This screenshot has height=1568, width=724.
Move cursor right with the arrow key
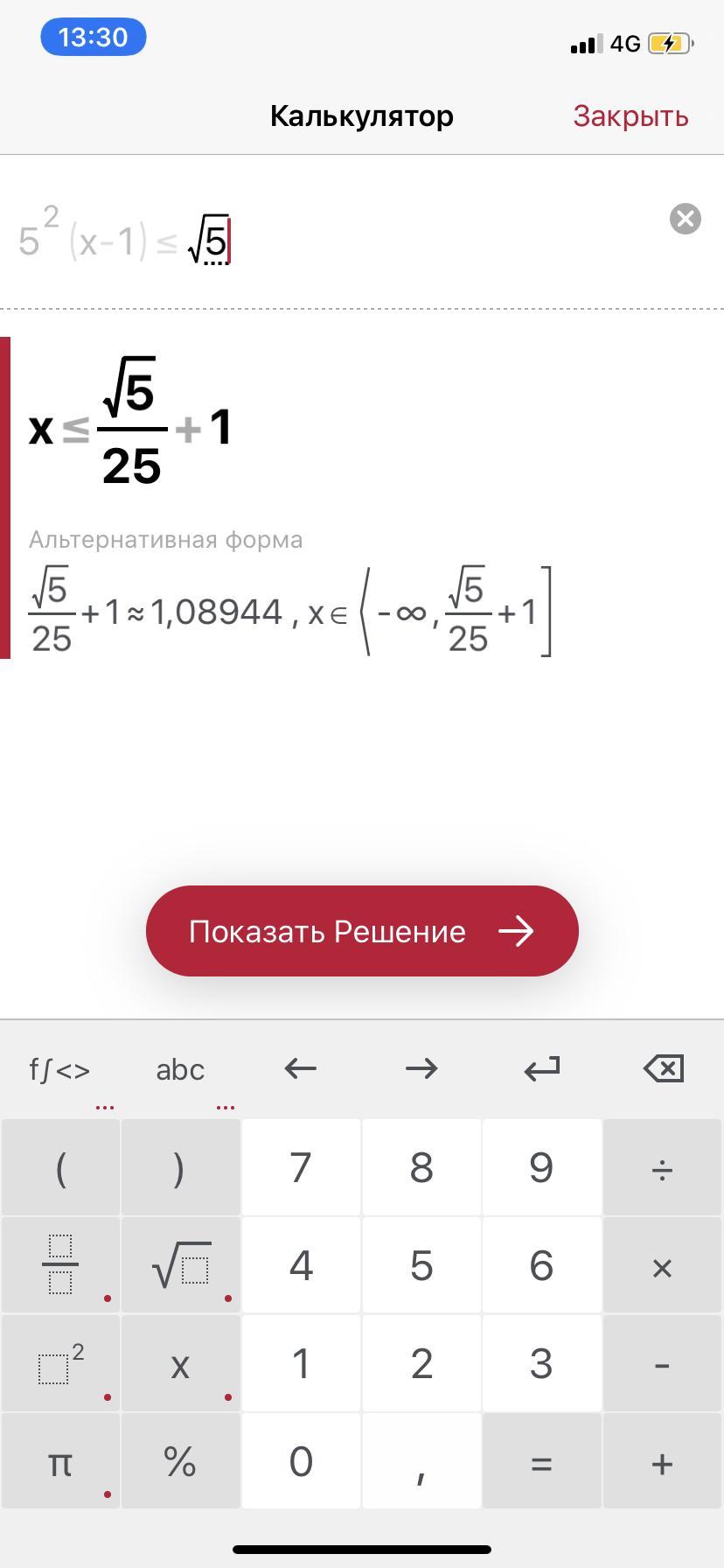pos(421,1068)
